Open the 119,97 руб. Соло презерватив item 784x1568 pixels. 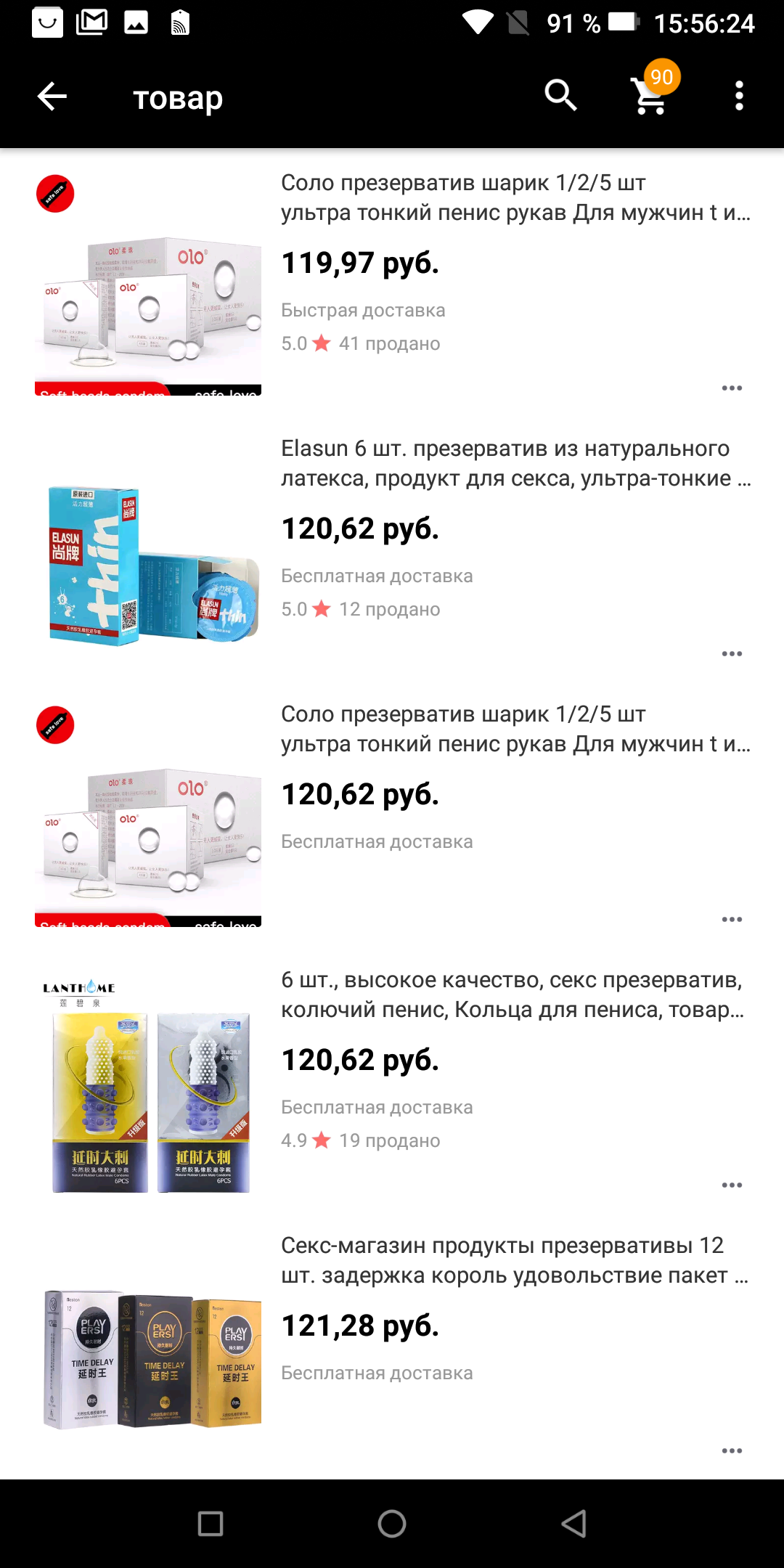click(392, 282)
